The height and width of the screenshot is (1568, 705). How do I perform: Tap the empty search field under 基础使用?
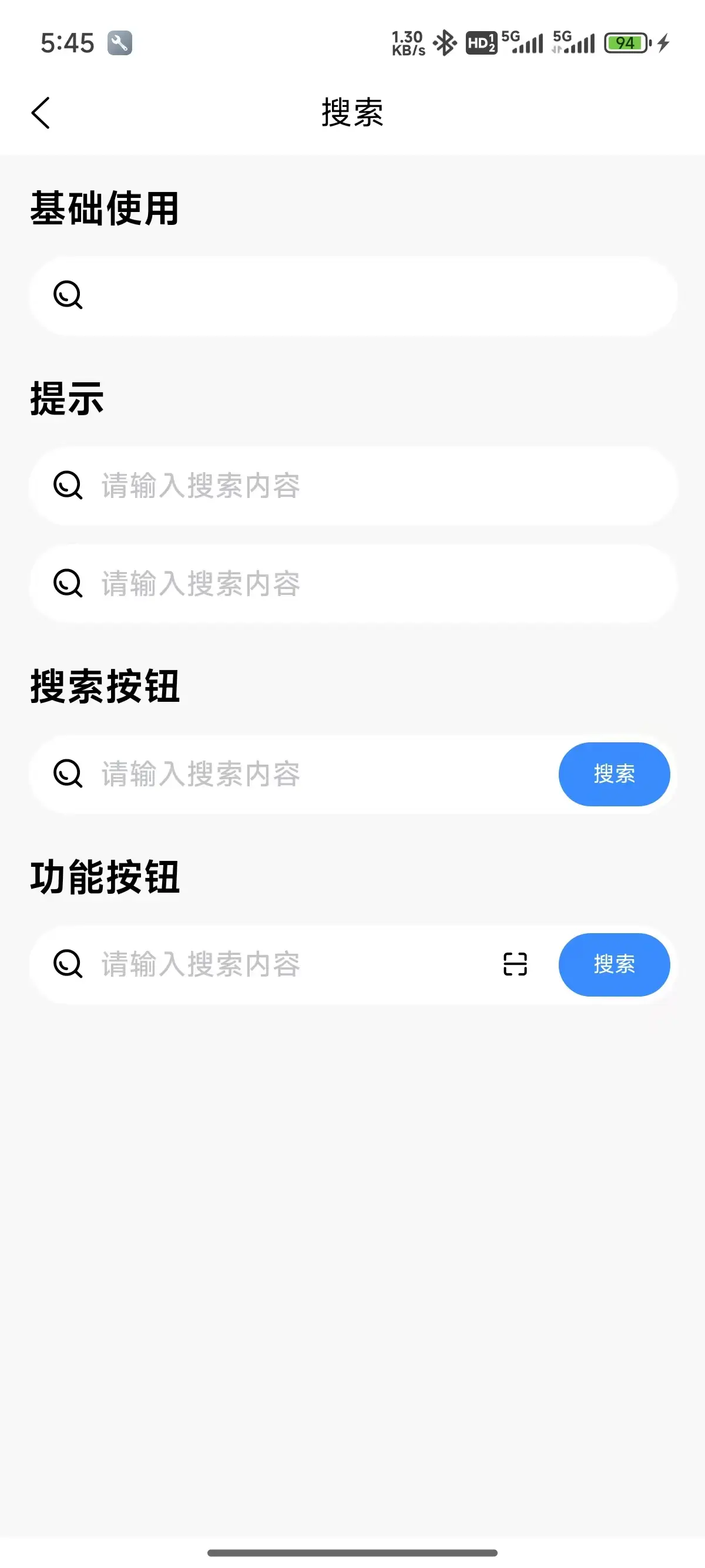tap(353, 295)
